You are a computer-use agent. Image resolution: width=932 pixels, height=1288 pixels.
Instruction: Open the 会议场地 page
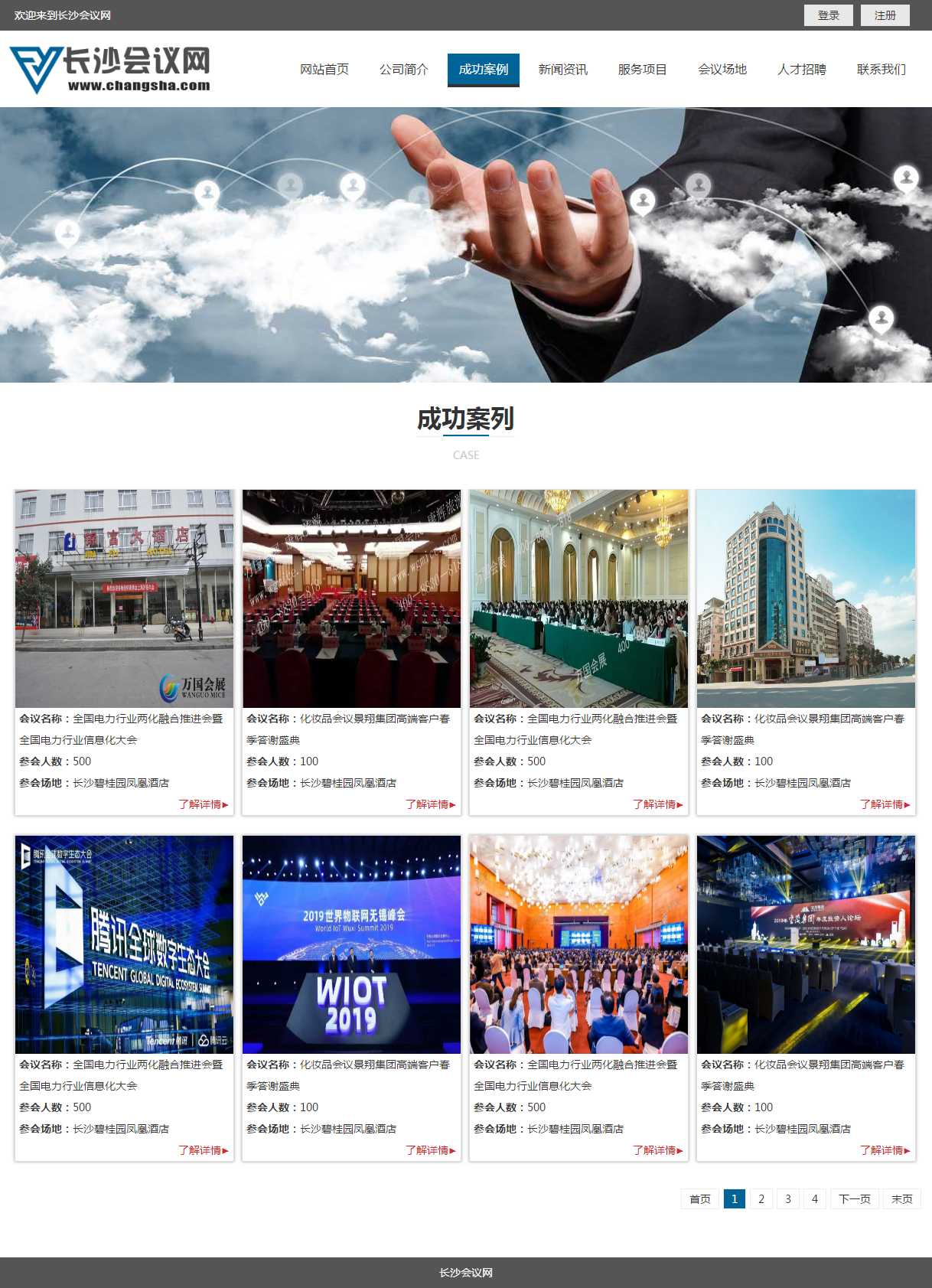pyautogui.click(x=722, y=70)
